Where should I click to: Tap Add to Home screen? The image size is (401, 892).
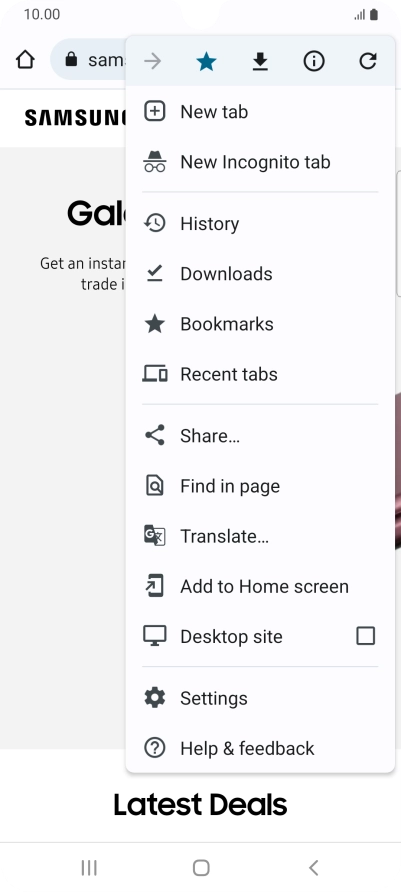coord(260,587)
